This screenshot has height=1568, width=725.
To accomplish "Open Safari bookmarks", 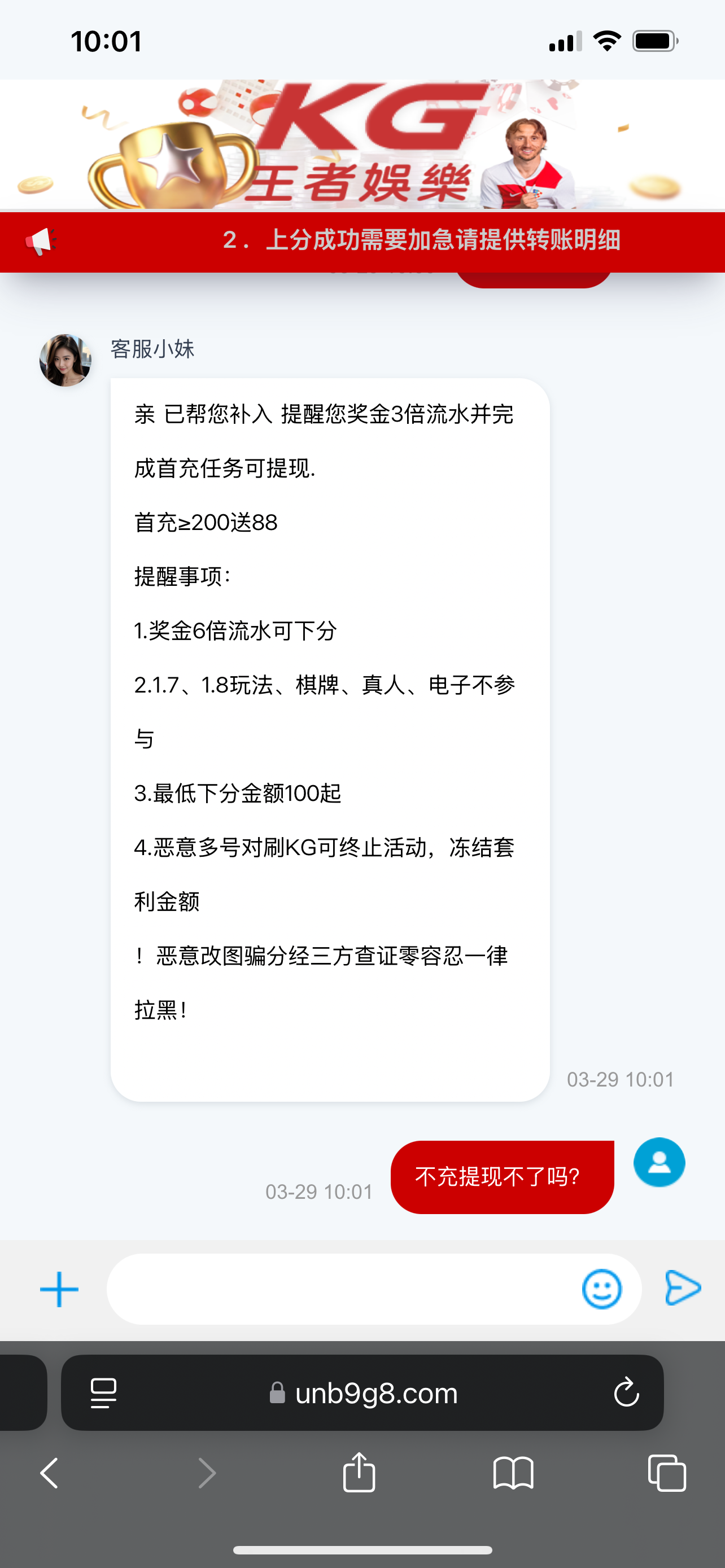I will (x=513, y=1473).
